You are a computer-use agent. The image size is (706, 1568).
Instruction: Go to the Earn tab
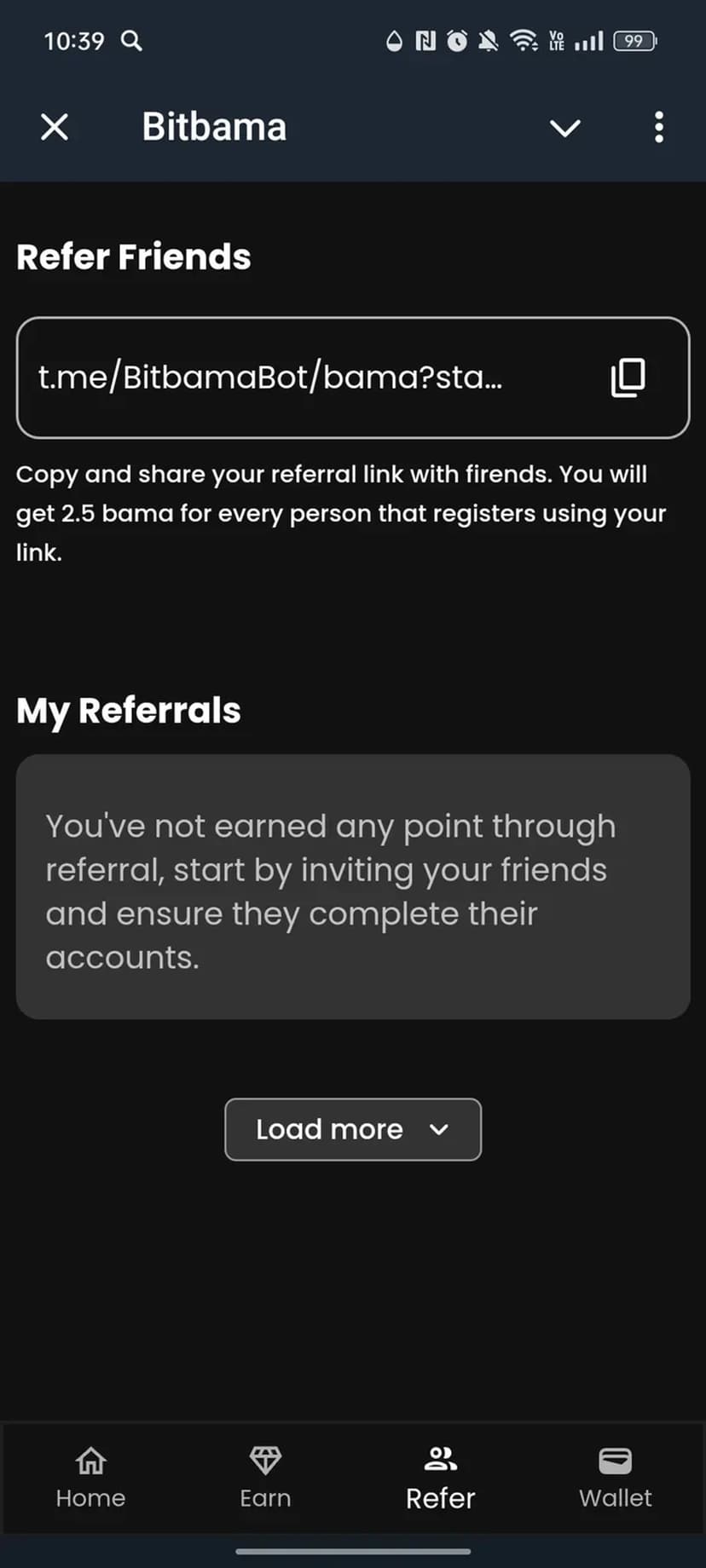(265, 1479)
